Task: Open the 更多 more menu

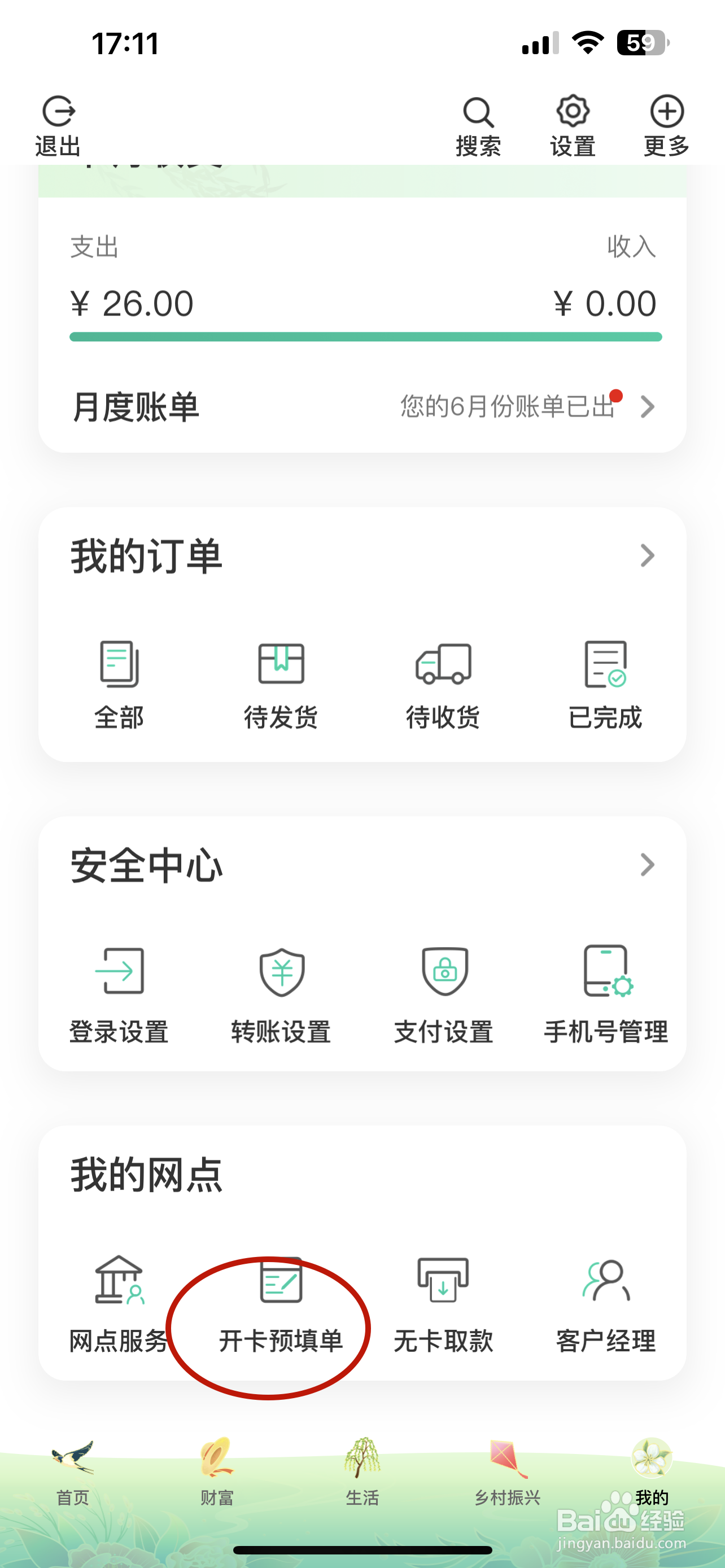Action: (x=667, y=126)
